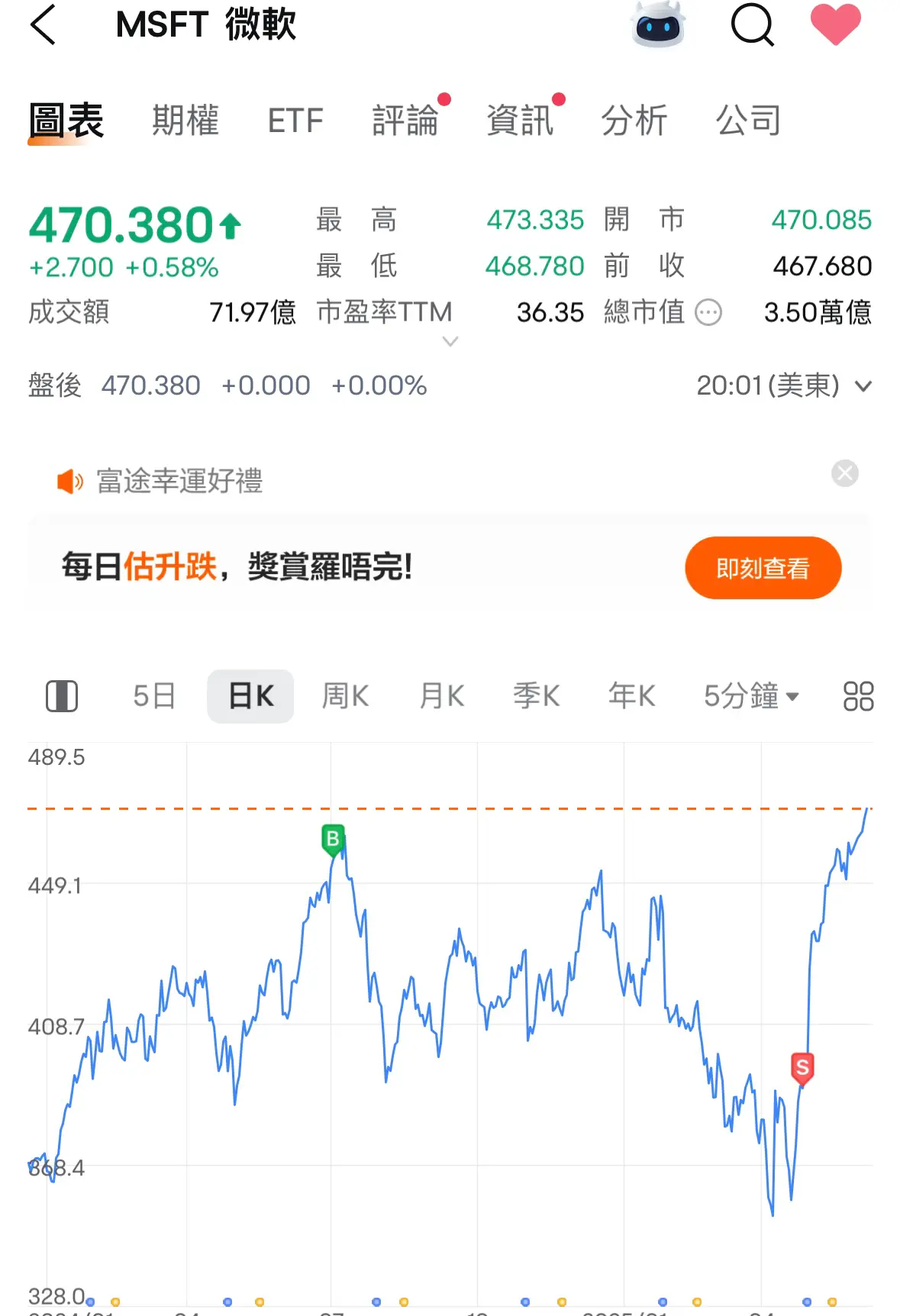The width and height of the screenshot is (900, 1316).
Task: Switch to the ETF tab
Action: tap(295, 121)
